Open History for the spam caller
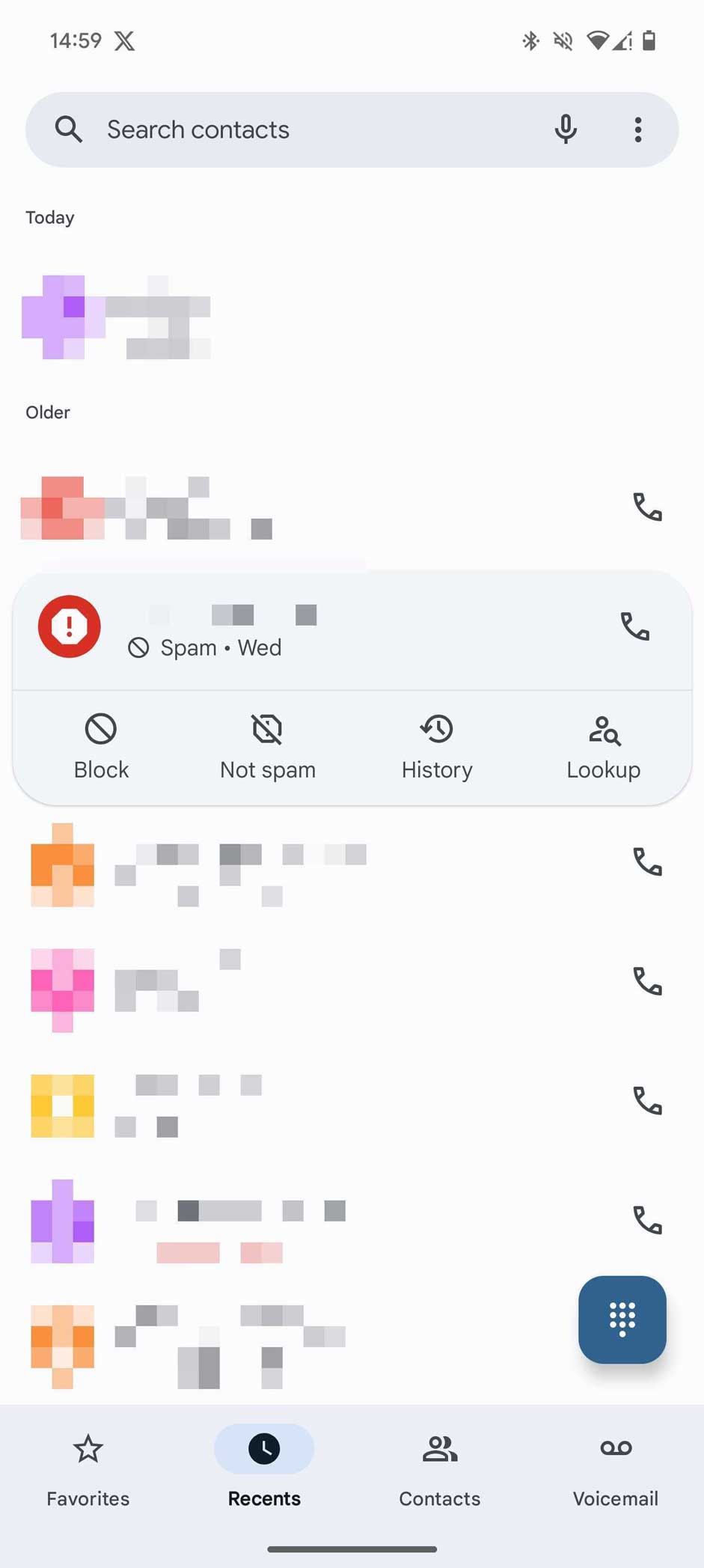 click(436, 746)
